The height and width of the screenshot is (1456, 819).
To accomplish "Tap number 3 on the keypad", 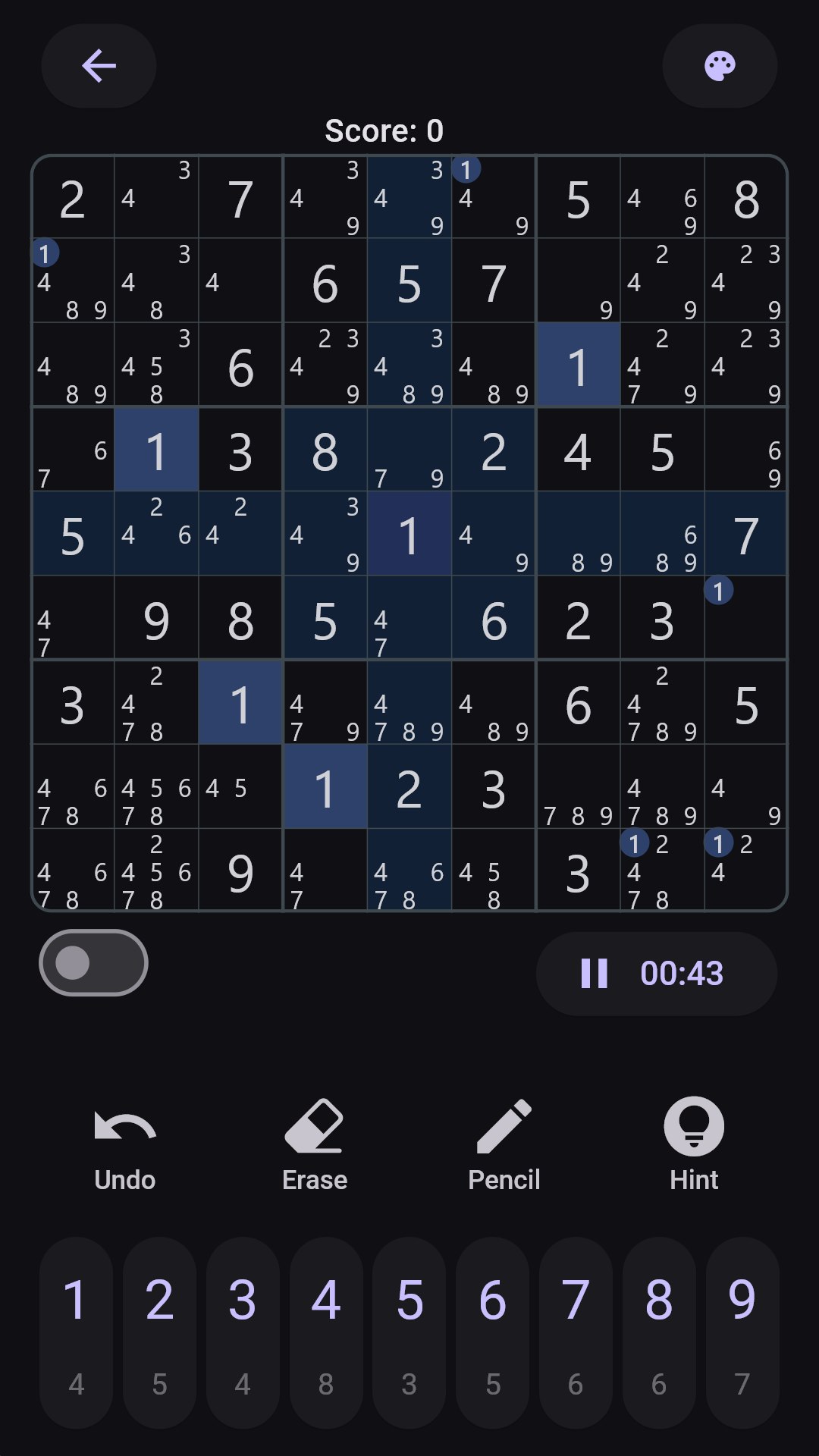I will click(x=243, y=1332).
